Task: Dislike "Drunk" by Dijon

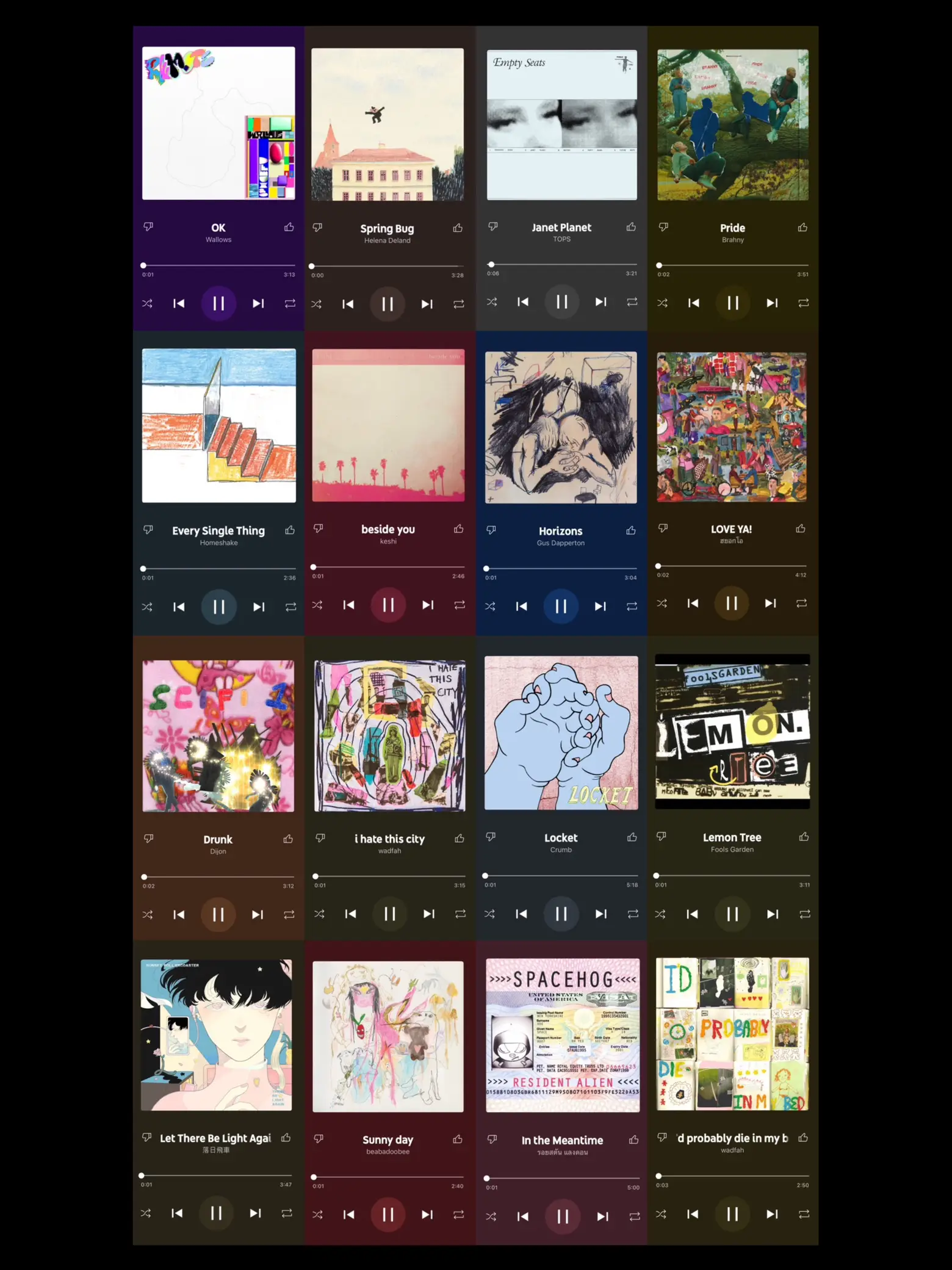Action: 148,839
